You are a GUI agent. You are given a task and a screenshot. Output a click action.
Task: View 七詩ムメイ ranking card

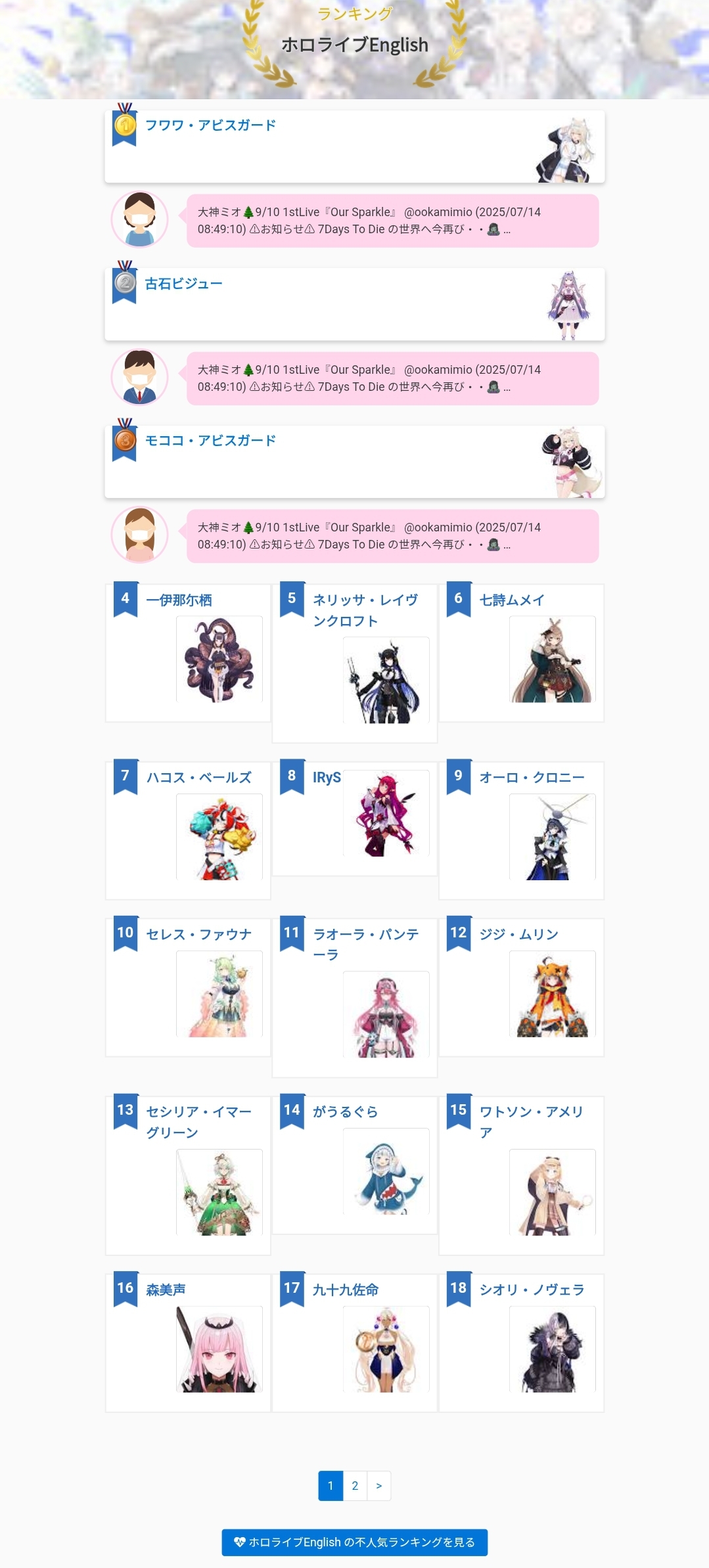pos(521,653)
